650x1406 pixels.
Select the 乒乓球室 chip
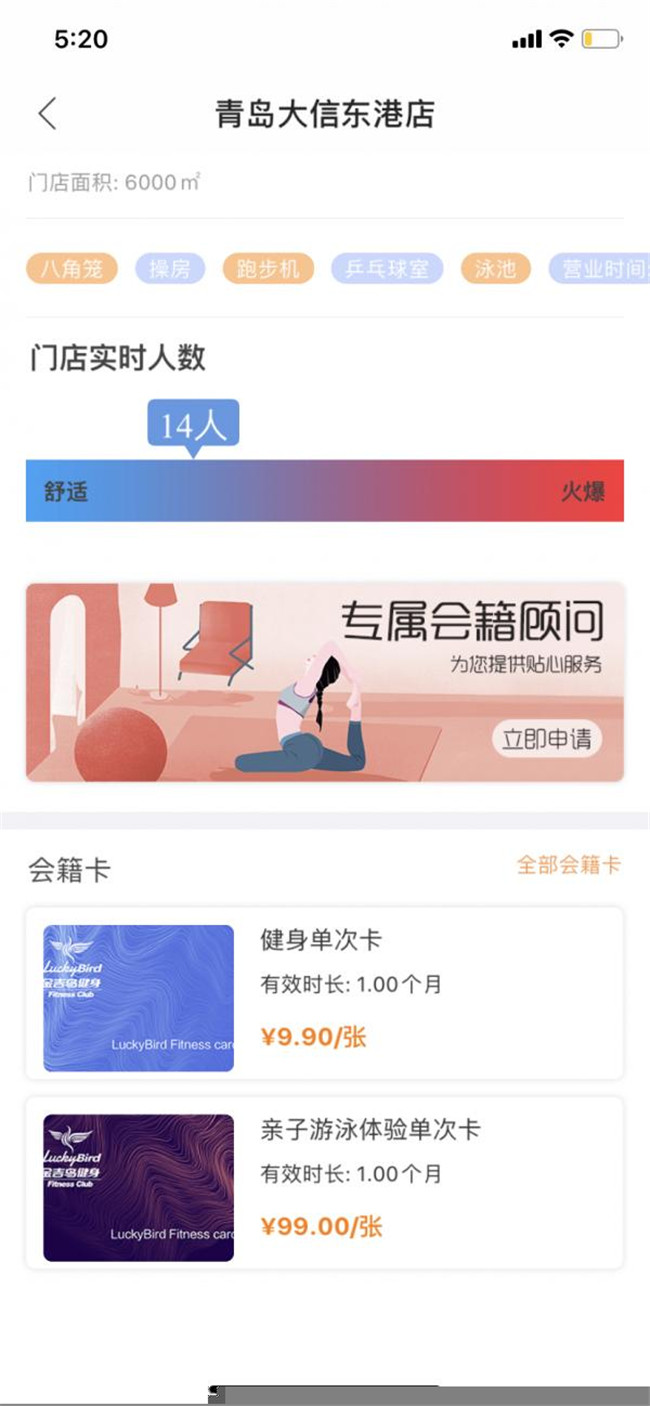pyautogui.click(x=387, y=269)
